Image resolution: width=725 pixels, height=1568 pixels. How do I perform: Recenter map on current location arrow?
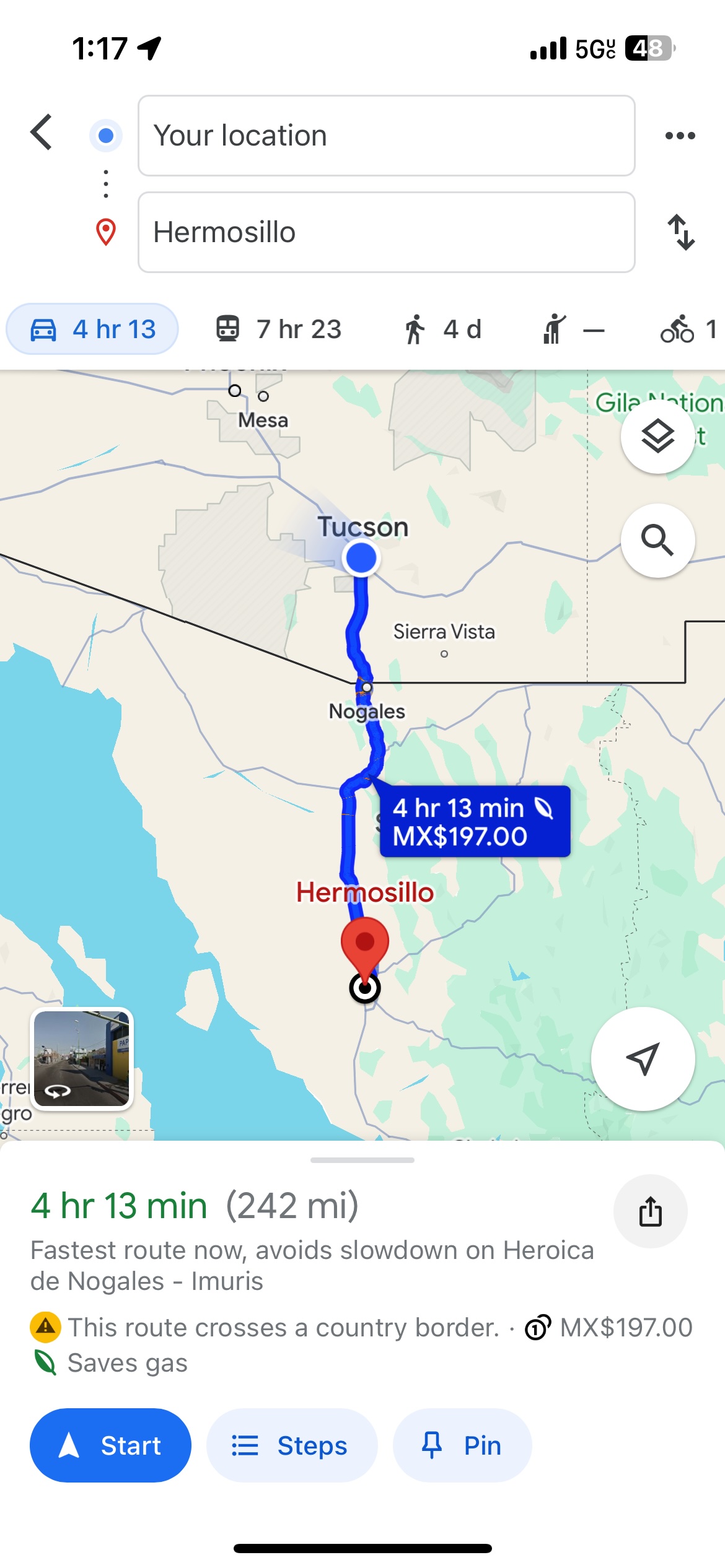(643, 1059)
